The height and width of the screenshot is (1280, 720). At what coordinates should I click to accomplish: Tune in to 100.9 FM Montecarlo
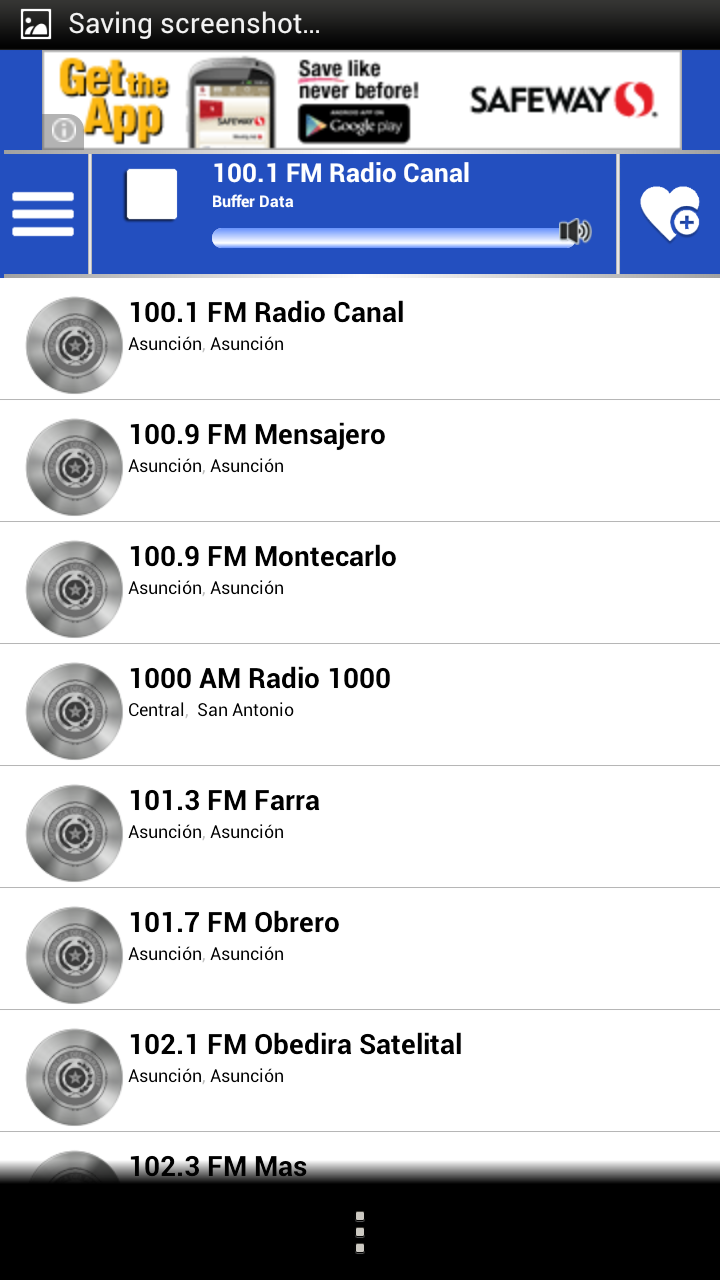pyautogui.click(x=360, y=583)
